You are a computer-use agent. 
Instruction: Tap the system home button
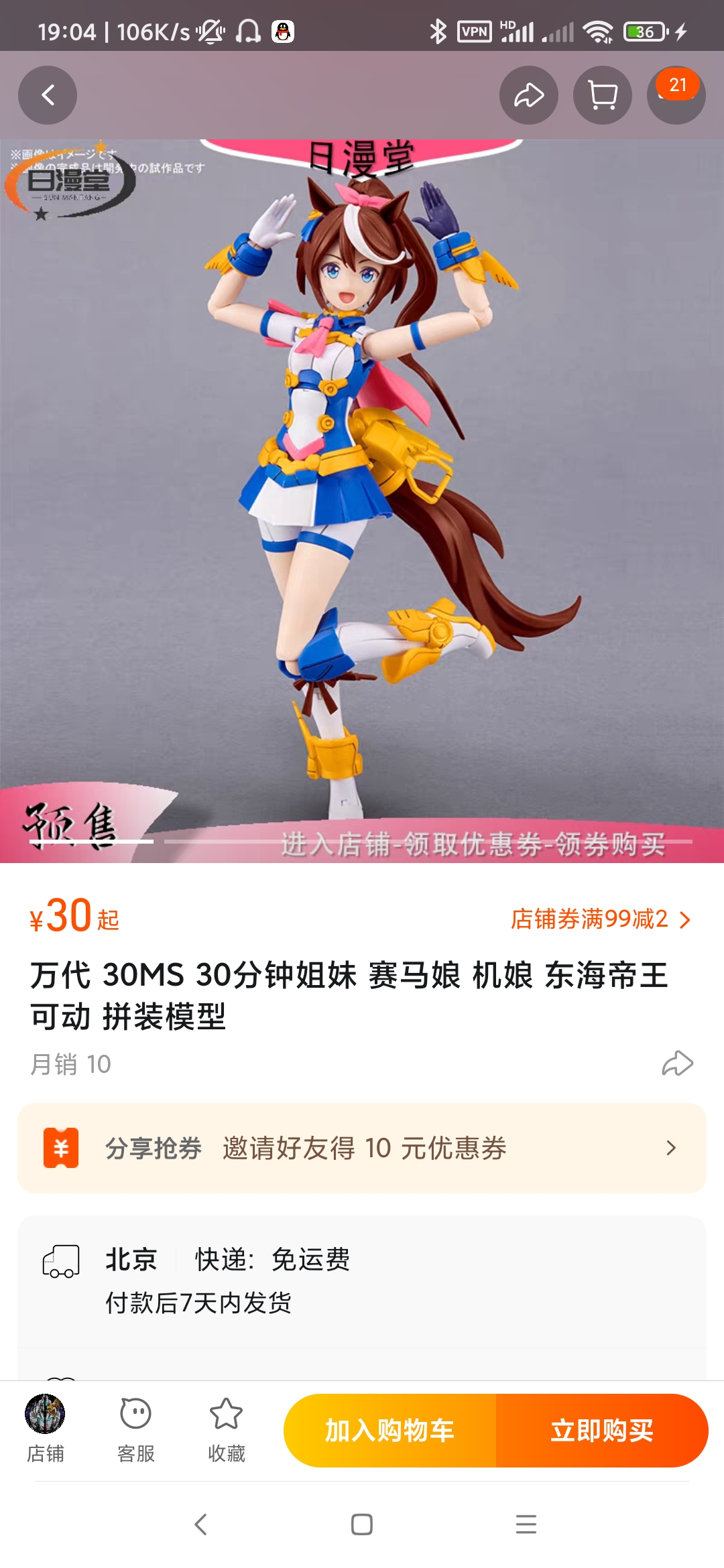tap(362, 1524)
